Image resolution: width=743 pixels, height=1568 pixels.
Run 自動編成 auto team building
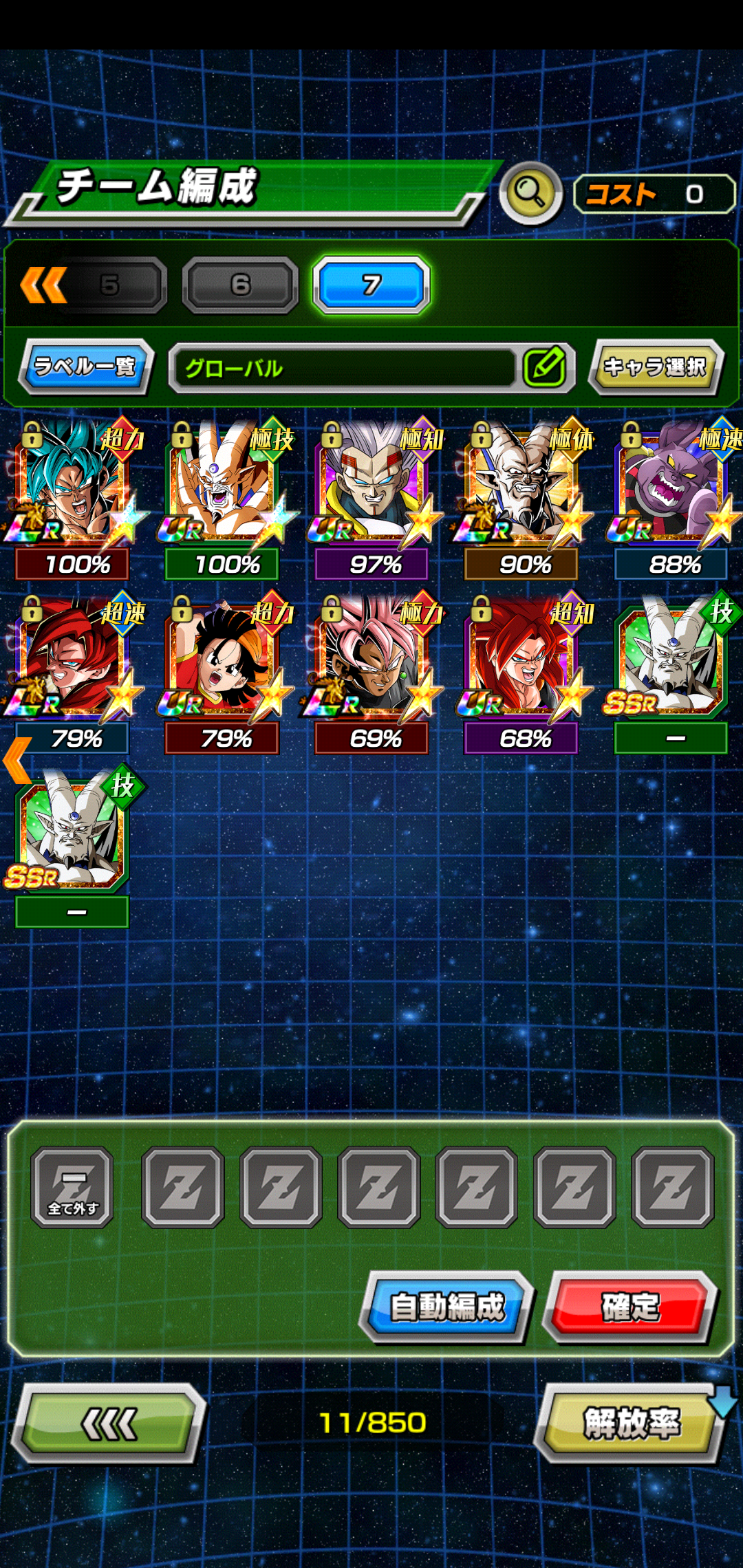coord(447,1307)
